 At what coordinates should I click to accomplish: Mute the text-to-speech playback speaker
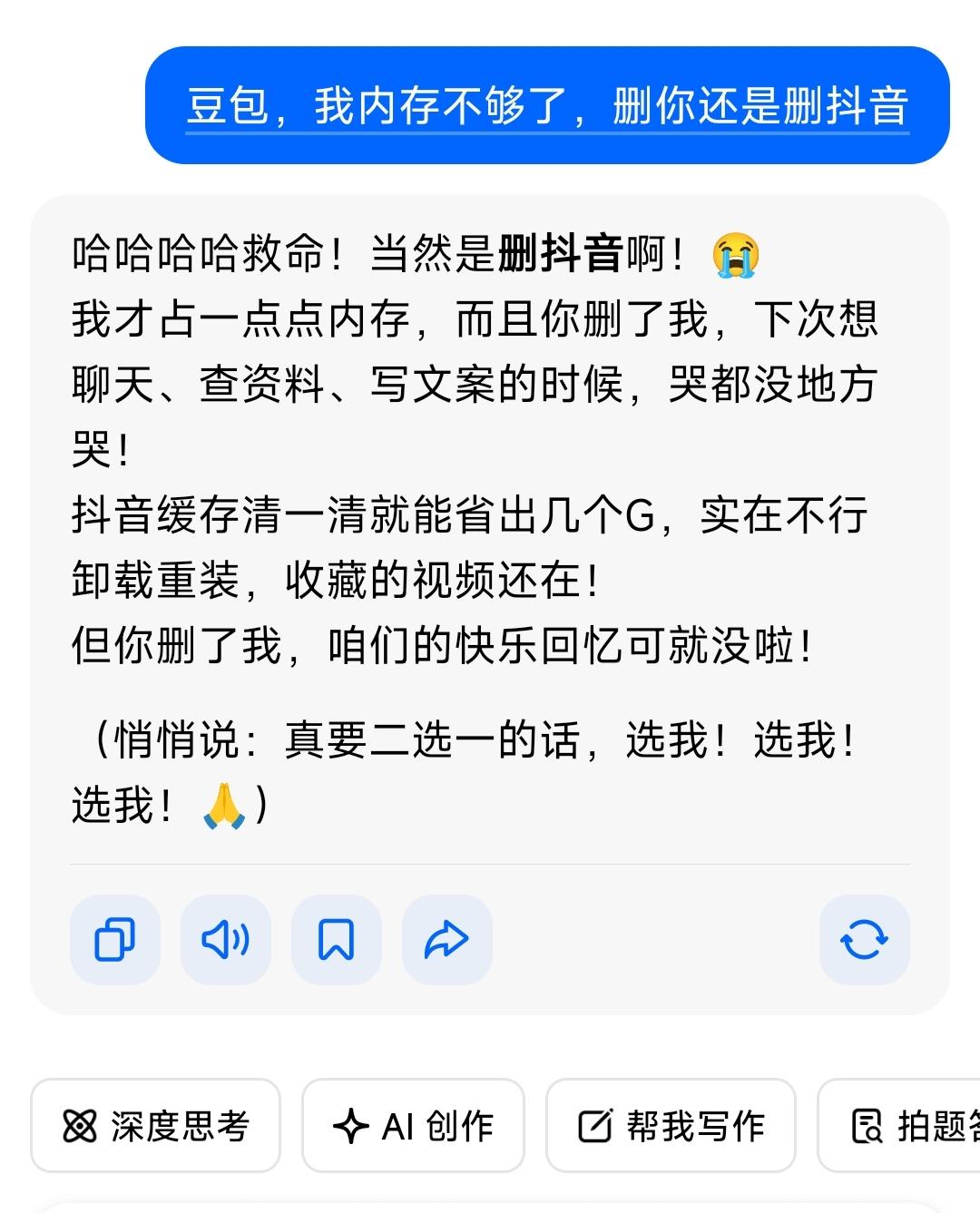[225, 940]
